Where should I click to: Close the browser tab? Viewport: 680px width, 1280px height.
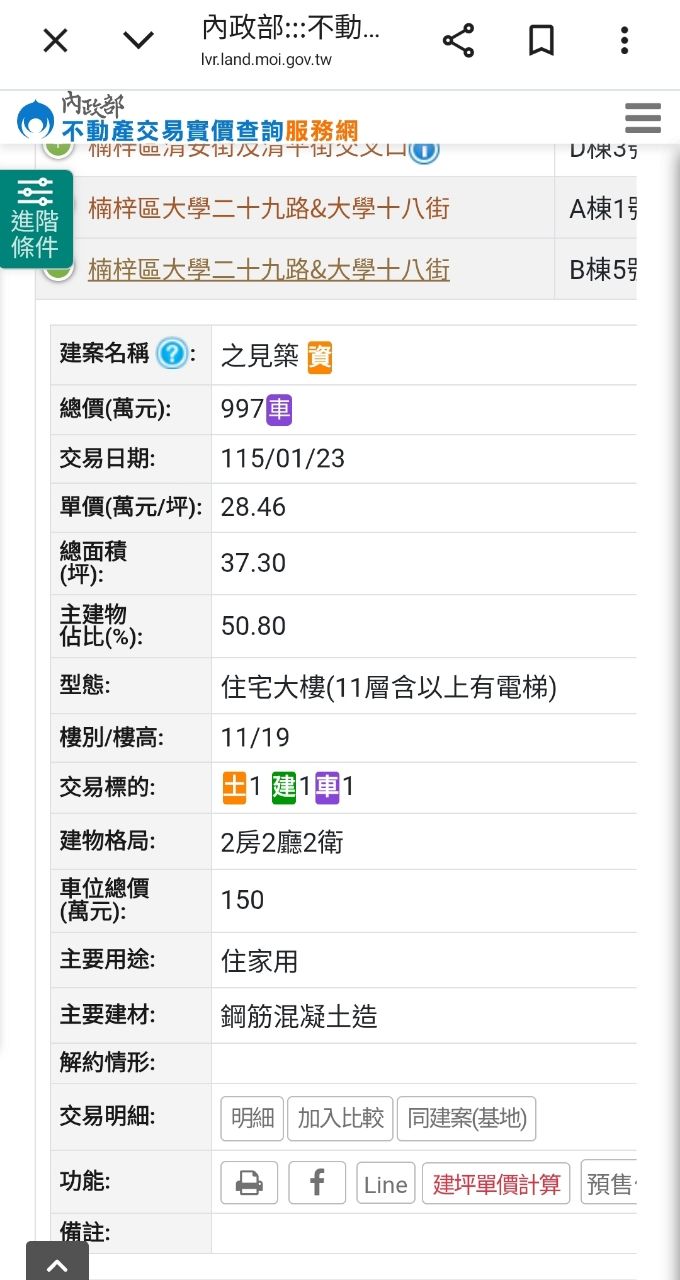tap(55, 40)
